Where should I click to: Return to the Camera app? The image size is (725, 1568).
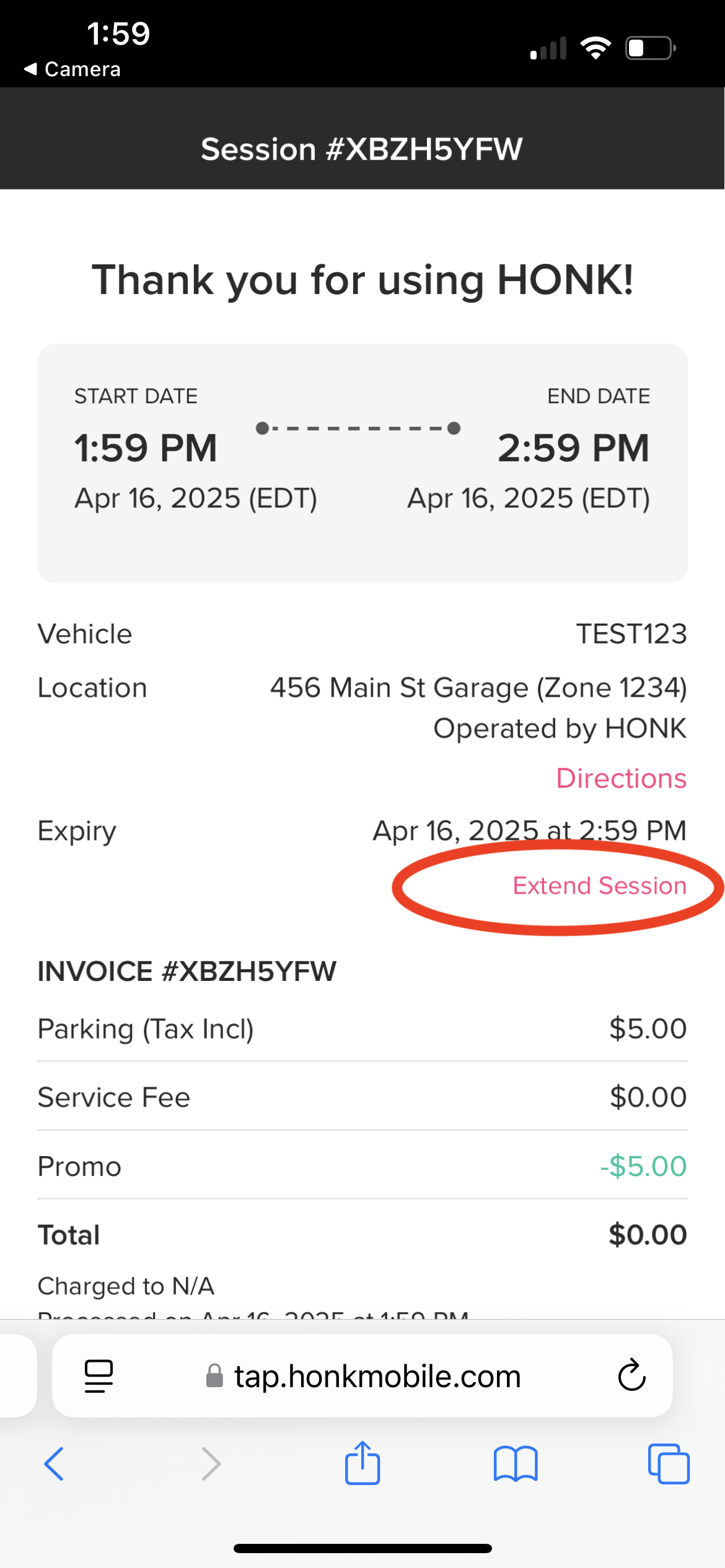[x=72, y=69]
